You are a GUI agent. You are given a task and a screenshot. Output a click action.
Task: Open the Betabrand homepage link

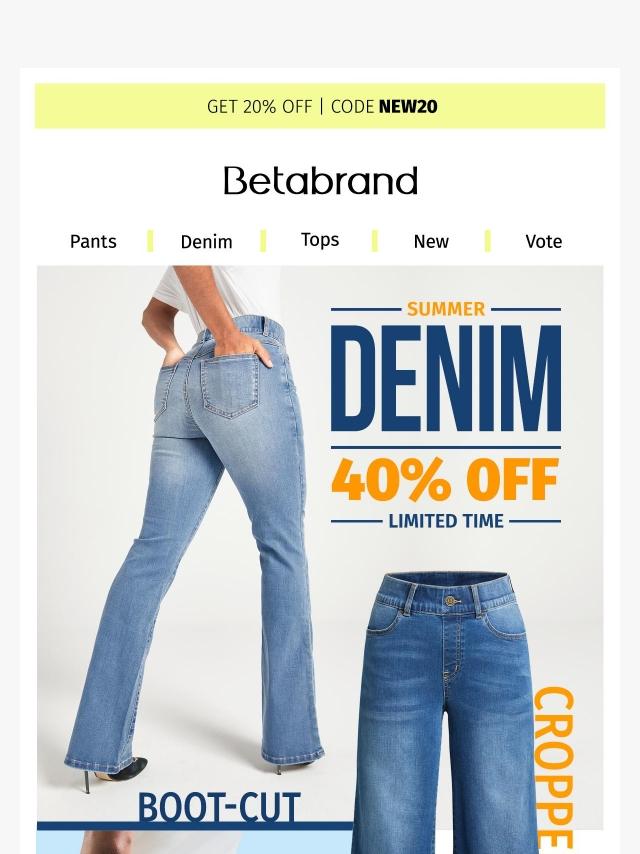(320, 181)
